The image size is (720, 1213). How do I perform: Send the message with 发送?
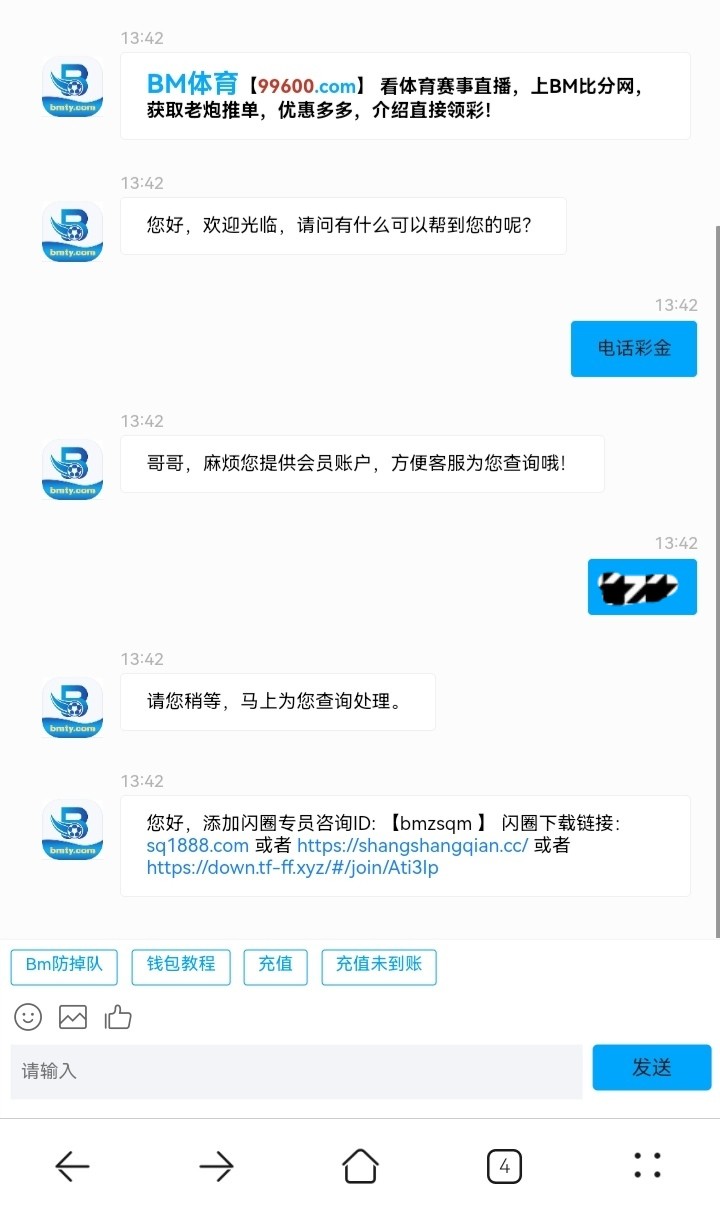[651, 1067]
